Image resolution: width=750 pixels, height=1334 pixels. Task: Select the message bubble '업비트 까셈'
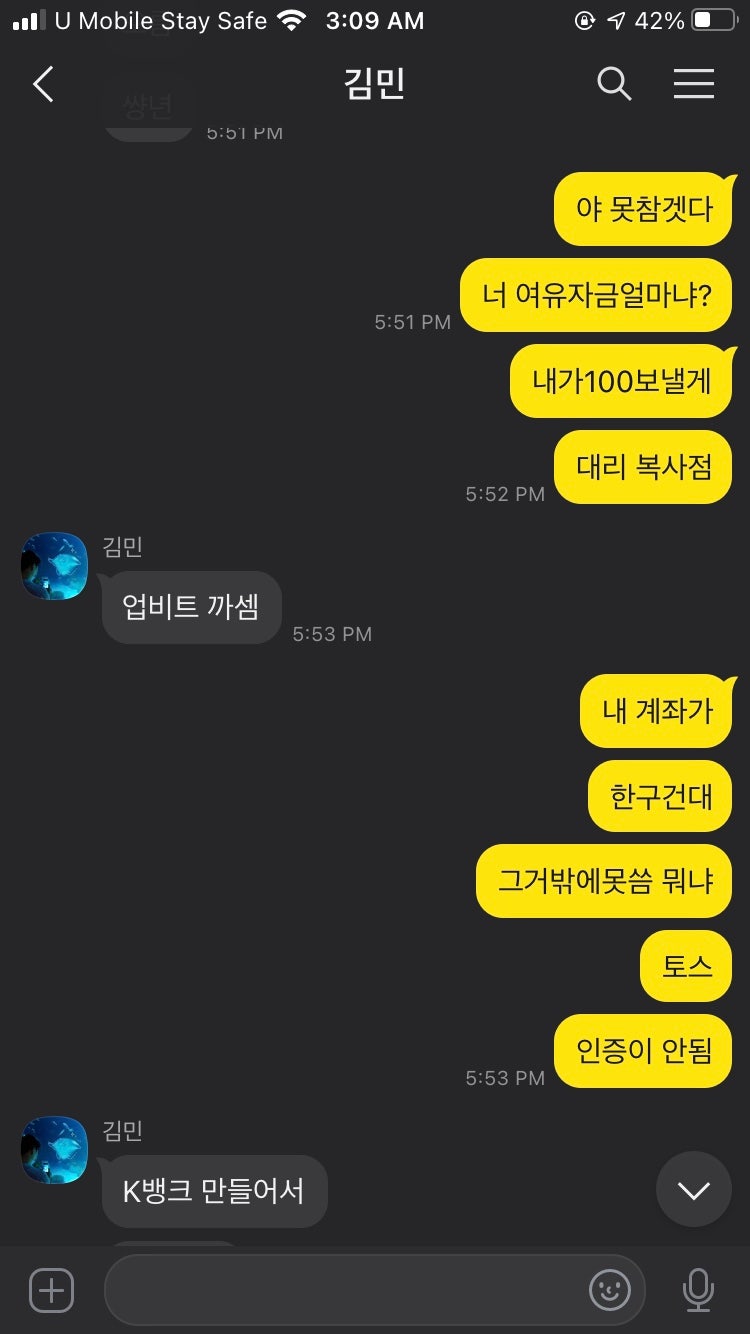click(190, 607)
